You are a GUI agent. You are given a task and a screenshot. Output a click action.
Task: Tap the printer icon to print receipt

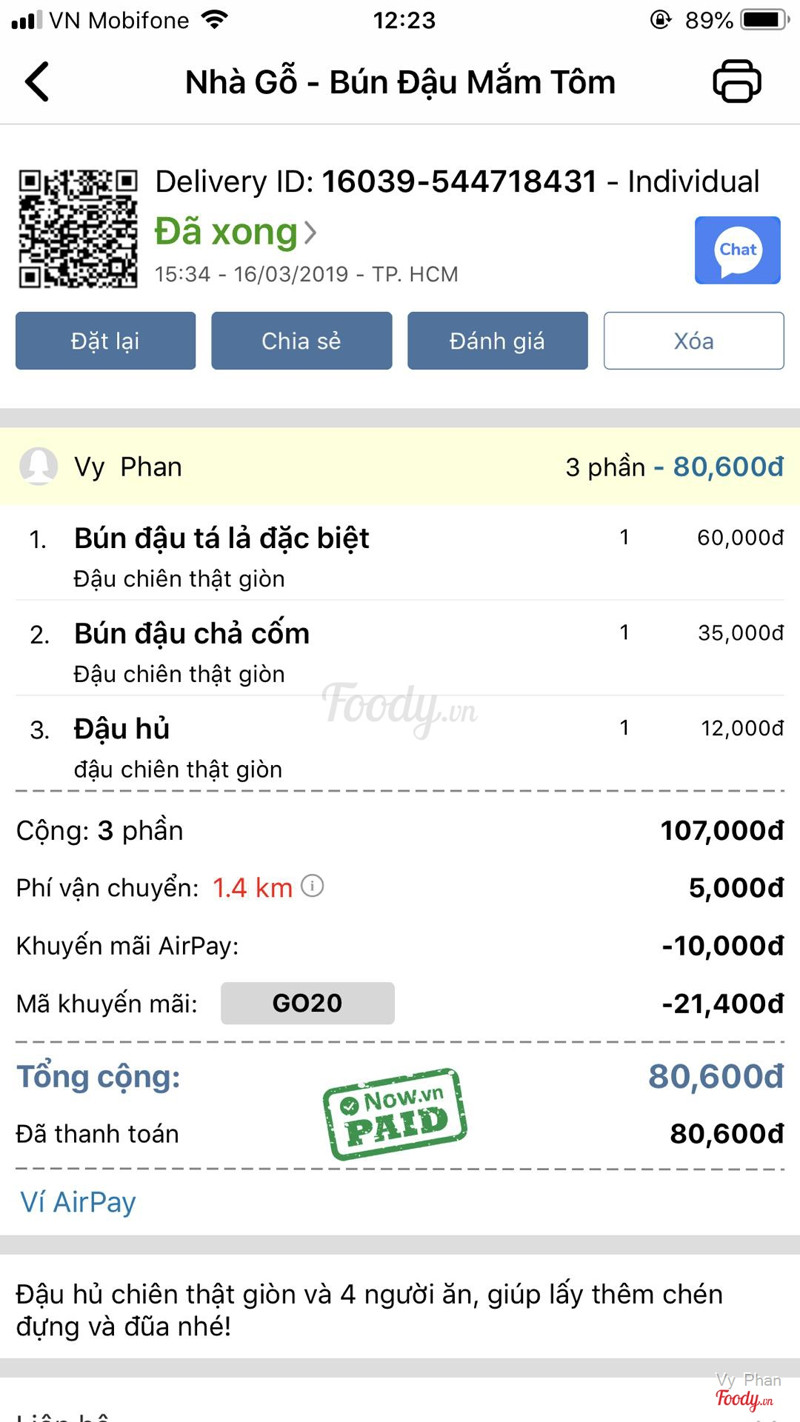[x=737, y=82]
